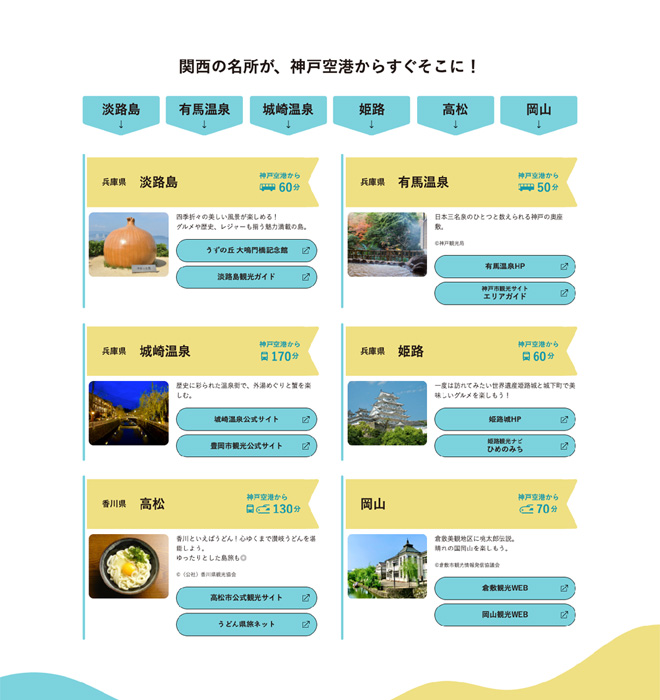
Task: Open 姫路観光ナビ ひめのみち
Action: click(504, 446)
